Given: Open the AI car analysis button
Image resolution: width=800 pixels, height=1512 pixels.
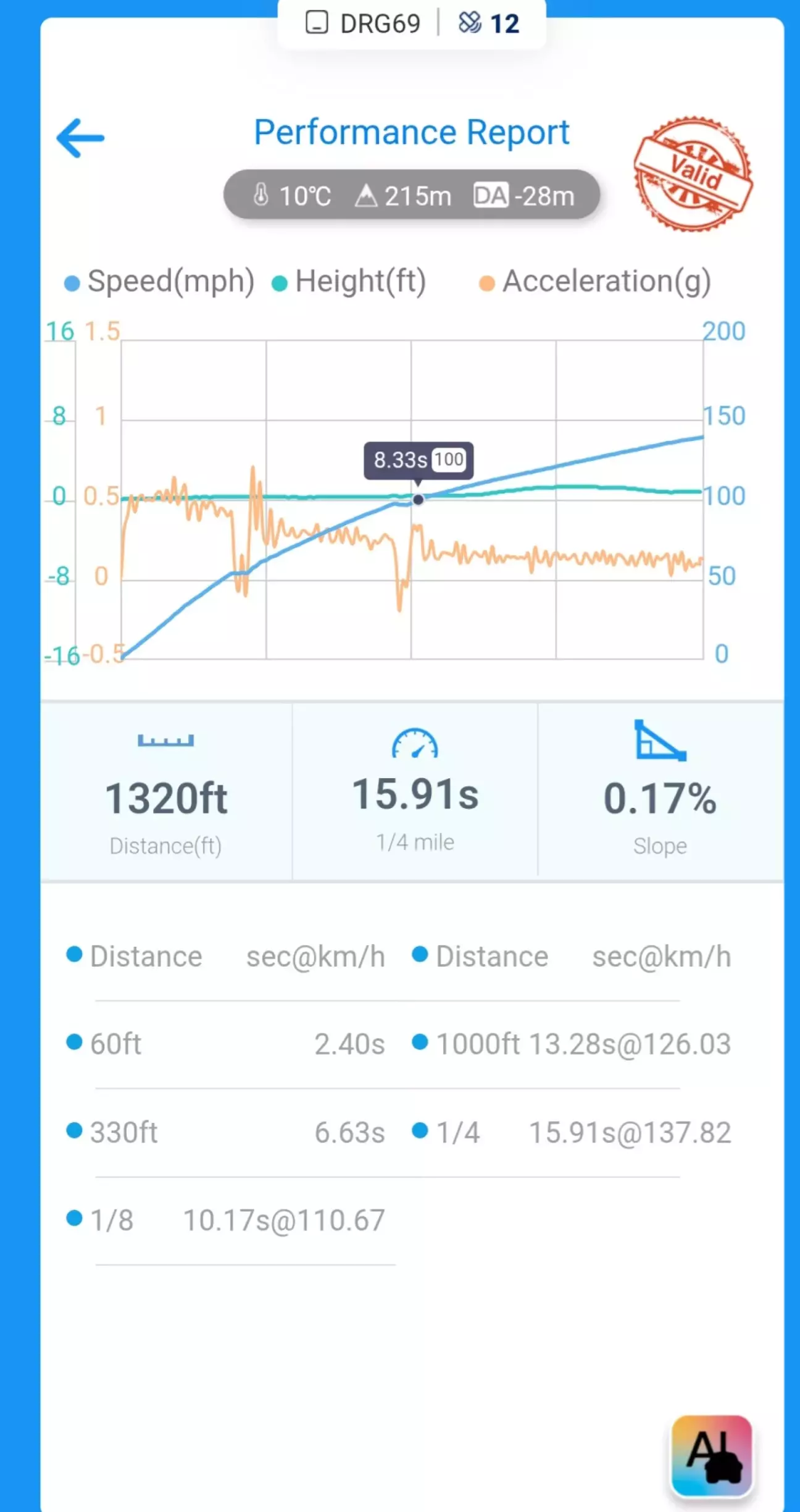Looking at the screenshot, I should point(711,1455).
